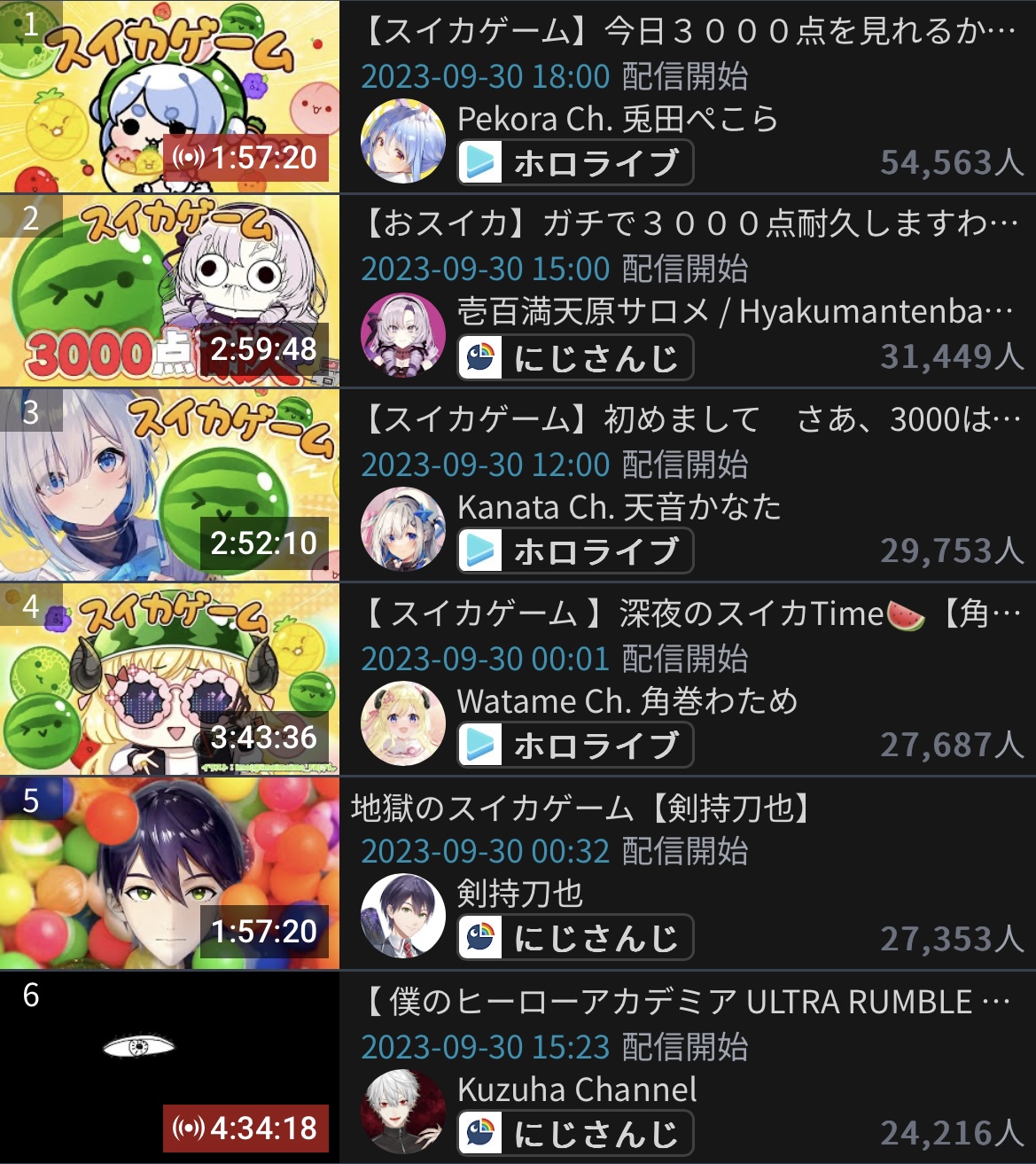Open Kuzuha Channel avatar
Screen dimensions: 1036x1164
403,1112
